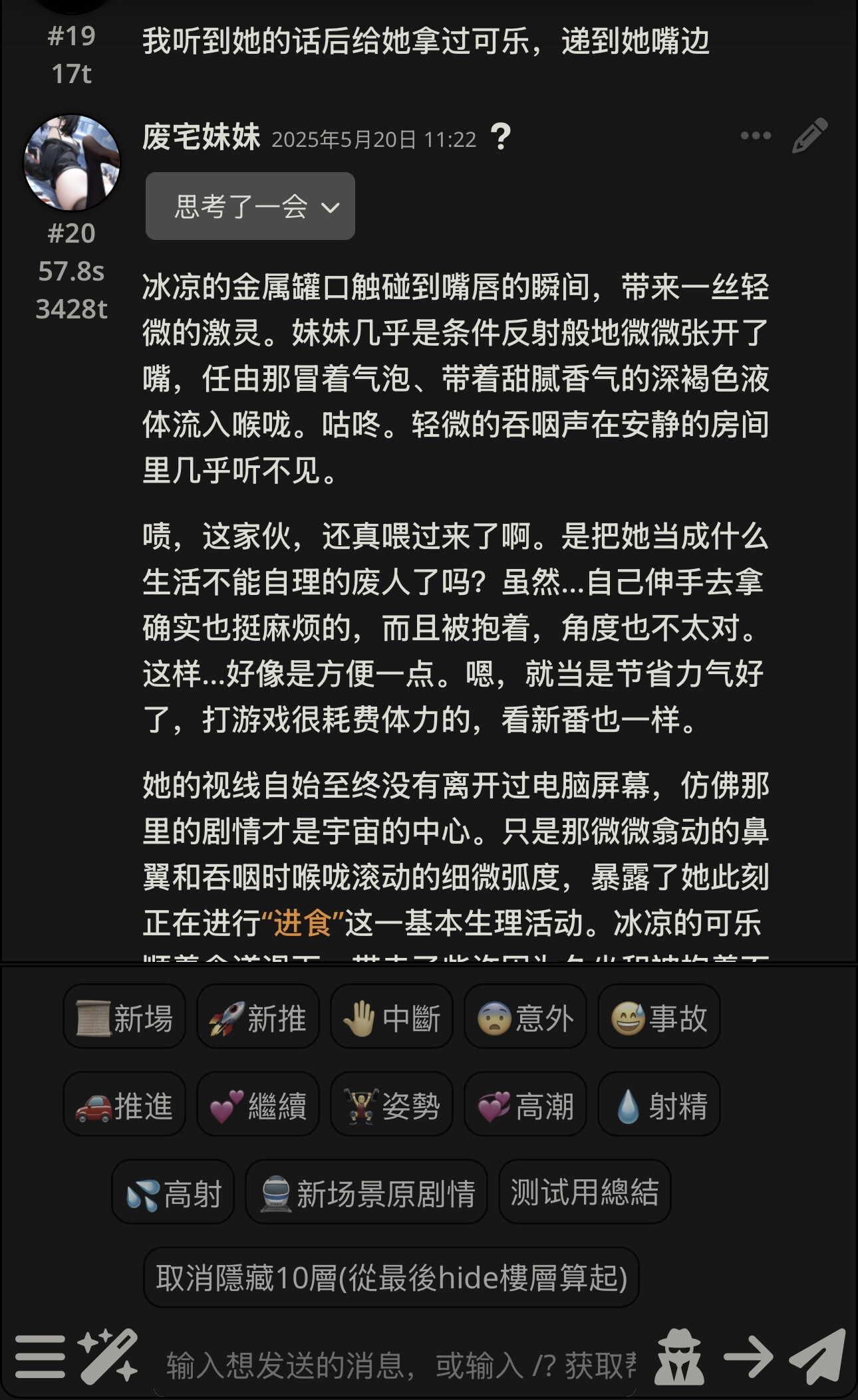Tap the 测试用總結 button
The height and width of the screenshot is (1400, 858).
point(585,1193)
